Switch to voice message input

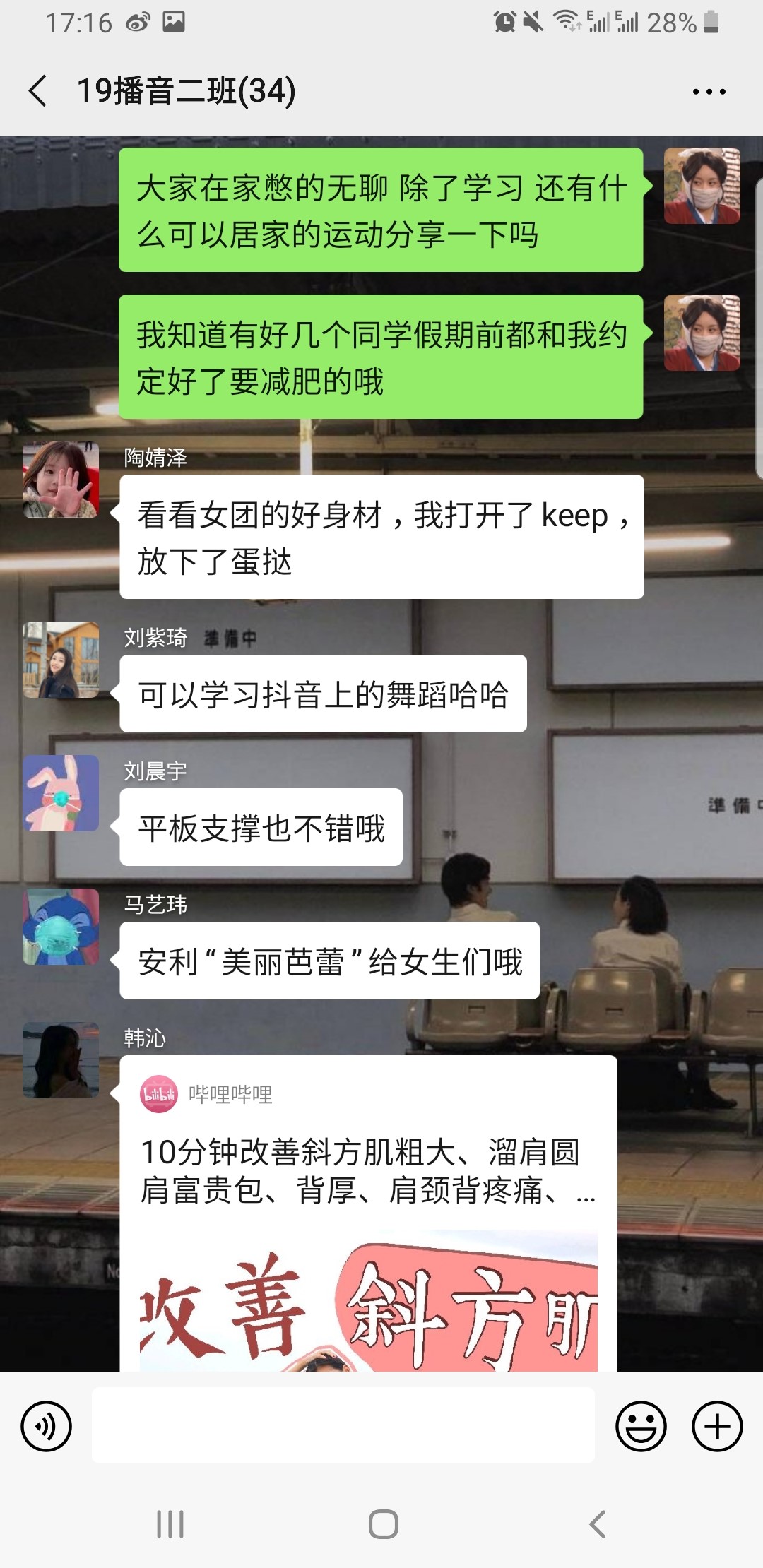click(47, 1426)
